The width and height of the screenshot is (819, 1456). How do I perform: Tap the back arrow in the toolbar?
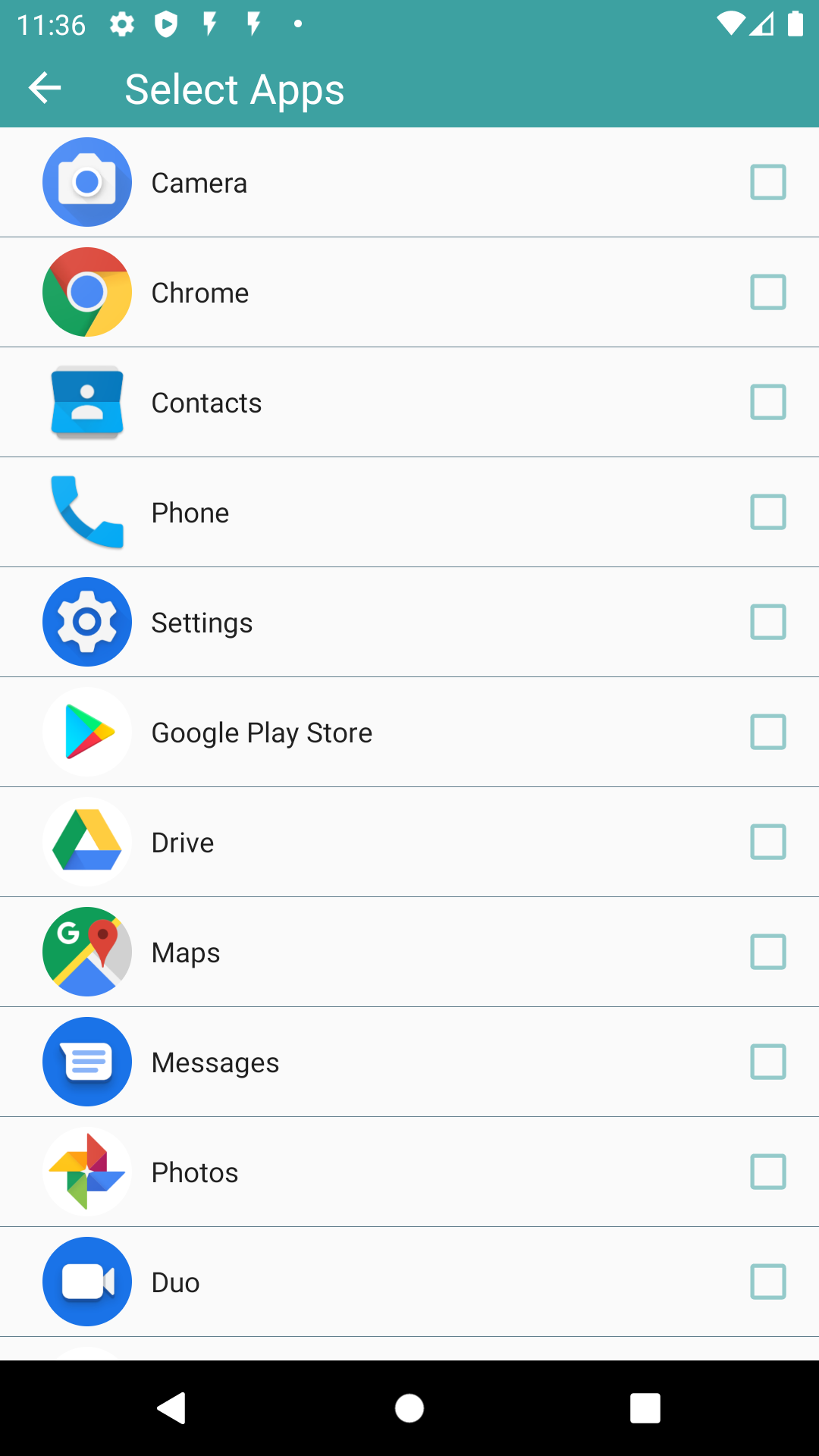[45, 88]
